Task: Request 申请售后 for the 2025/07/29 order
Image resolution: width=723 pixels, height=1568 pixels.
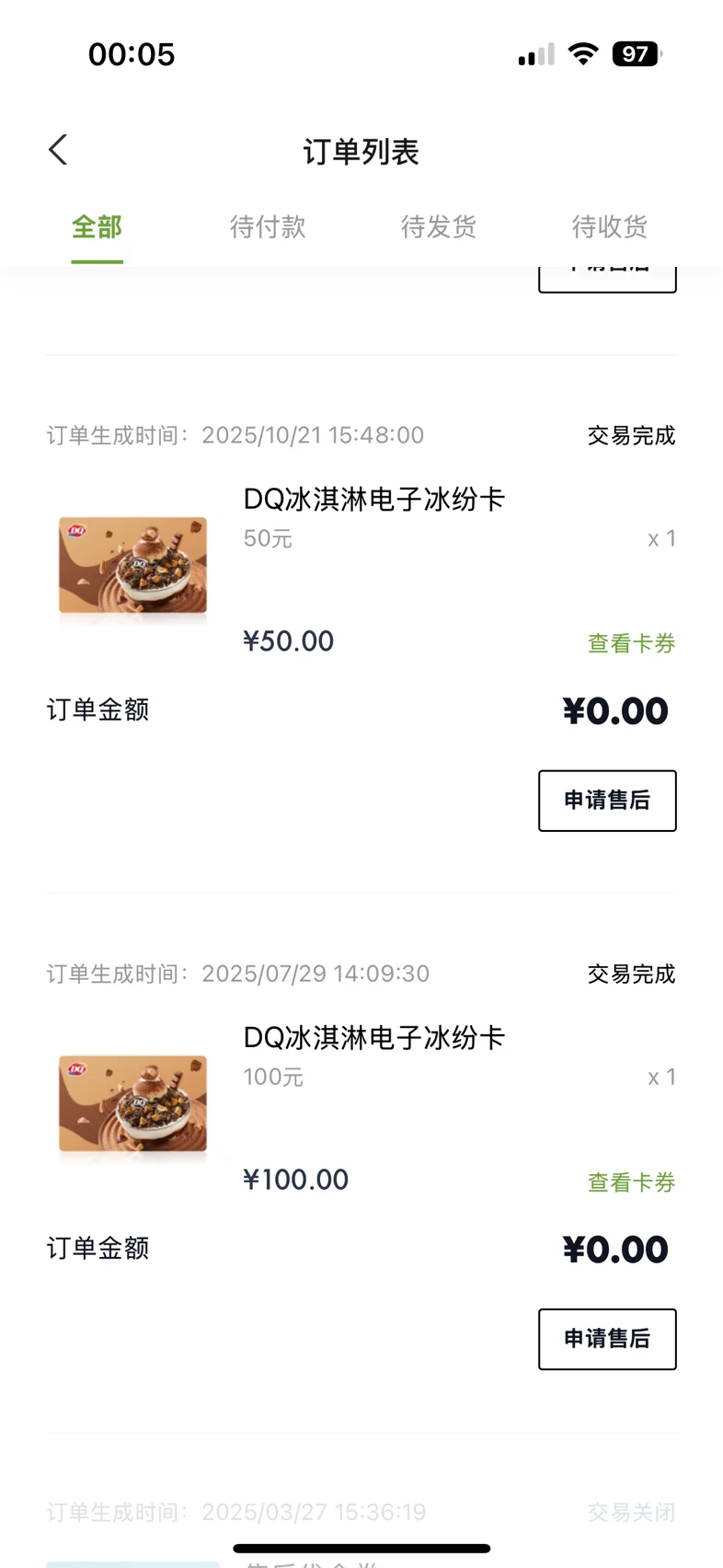Action: [x=607, y=1339]
